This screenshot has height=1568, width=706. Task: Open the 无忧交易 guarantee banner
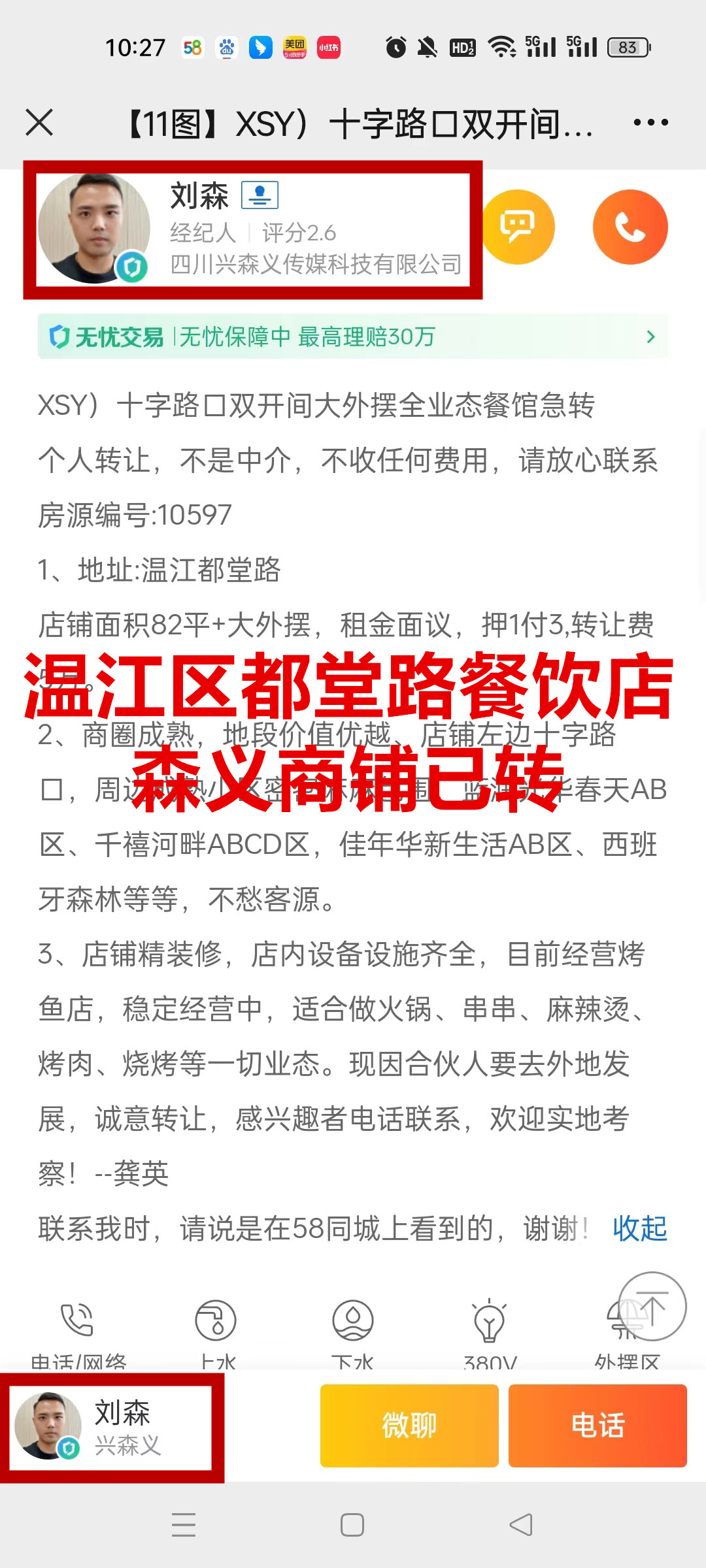pyautogui.click(x=353, y=337)
